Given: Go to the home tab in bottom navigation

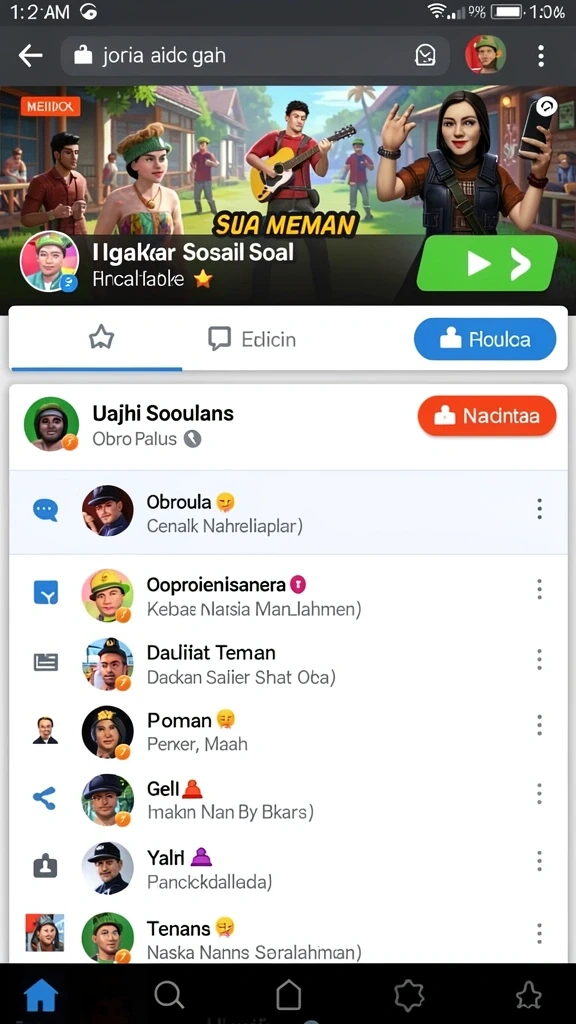Looking at the screenshot, I should 41,996.
